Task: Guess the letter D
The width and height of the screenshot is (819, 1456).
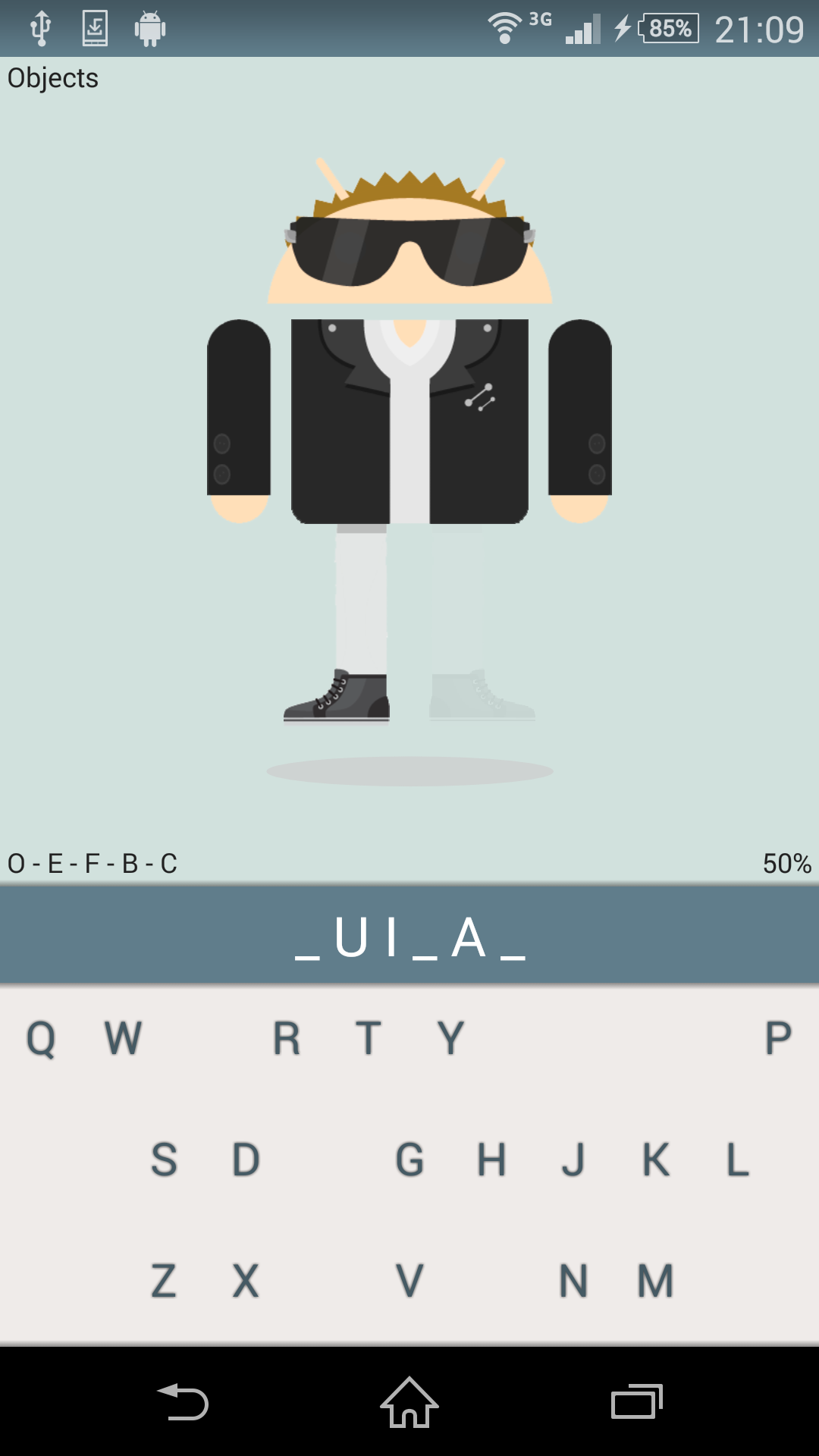Action: point(246,1159)
